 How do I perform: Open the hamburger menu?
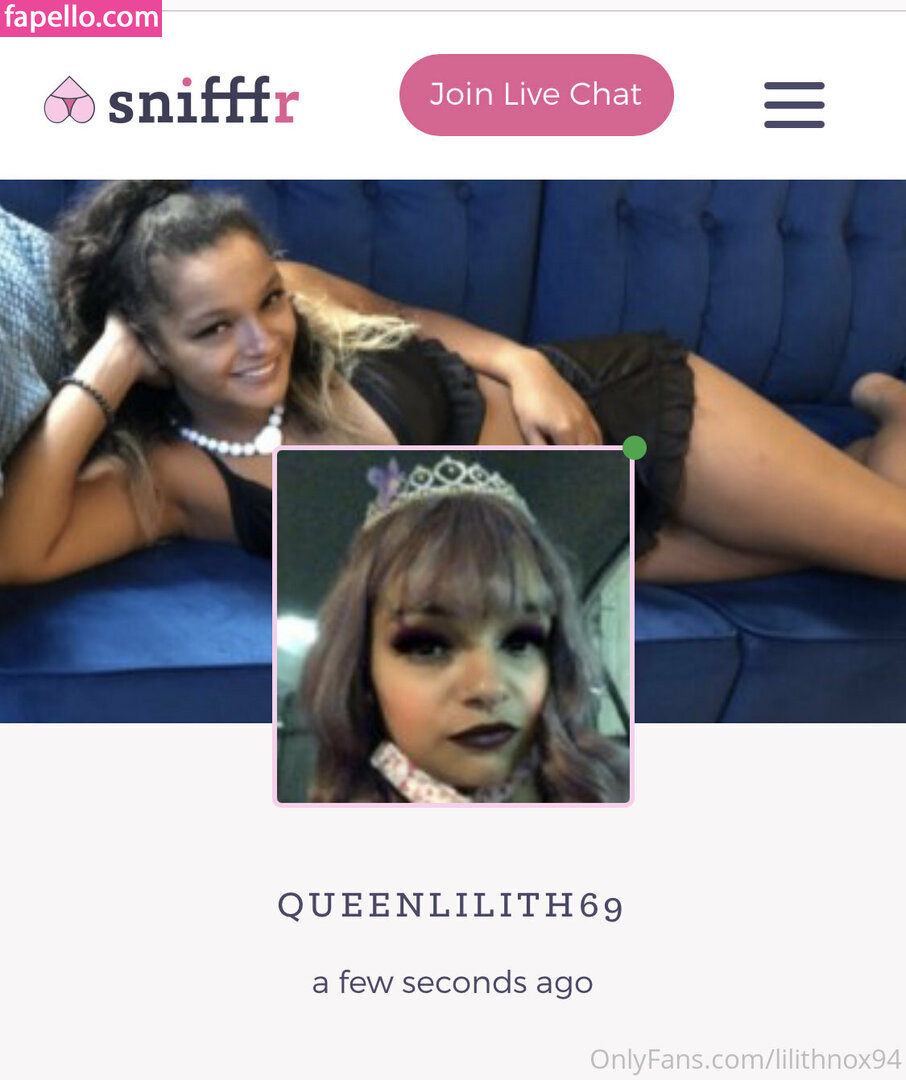[x=794, y=105]
